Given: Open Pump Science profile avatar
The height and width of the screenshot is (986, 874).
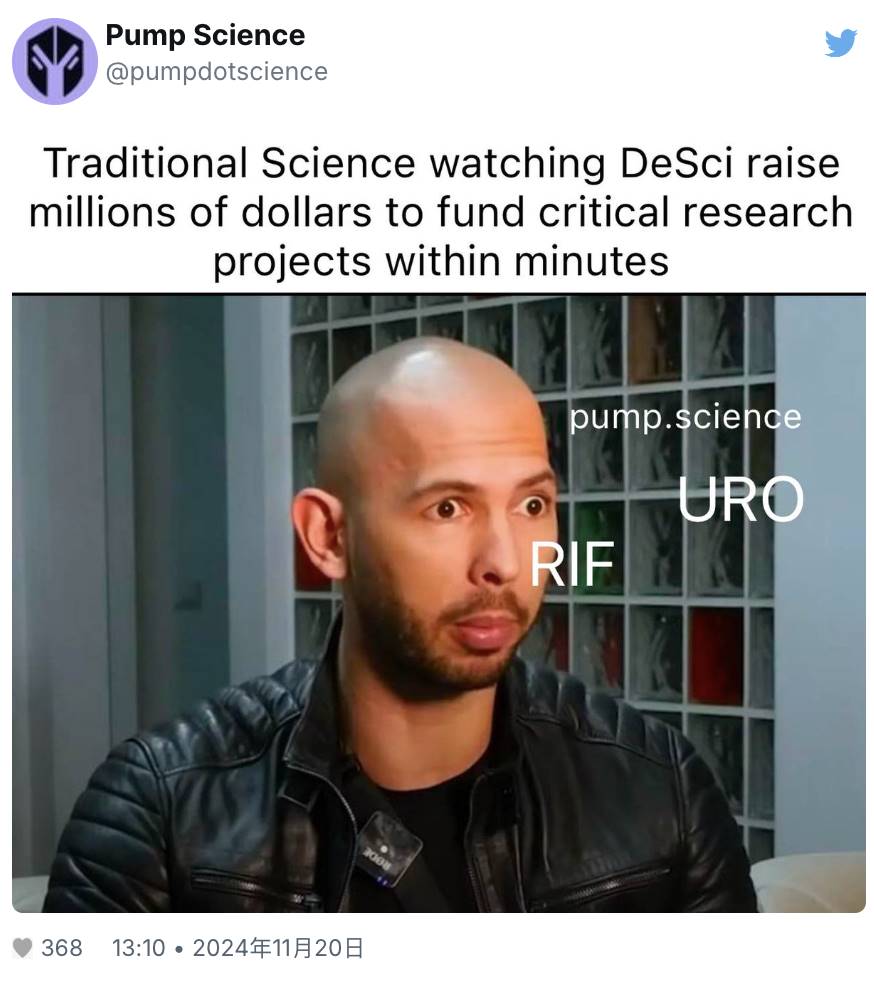Looking at the screenshot, I should tap(55, 61).
